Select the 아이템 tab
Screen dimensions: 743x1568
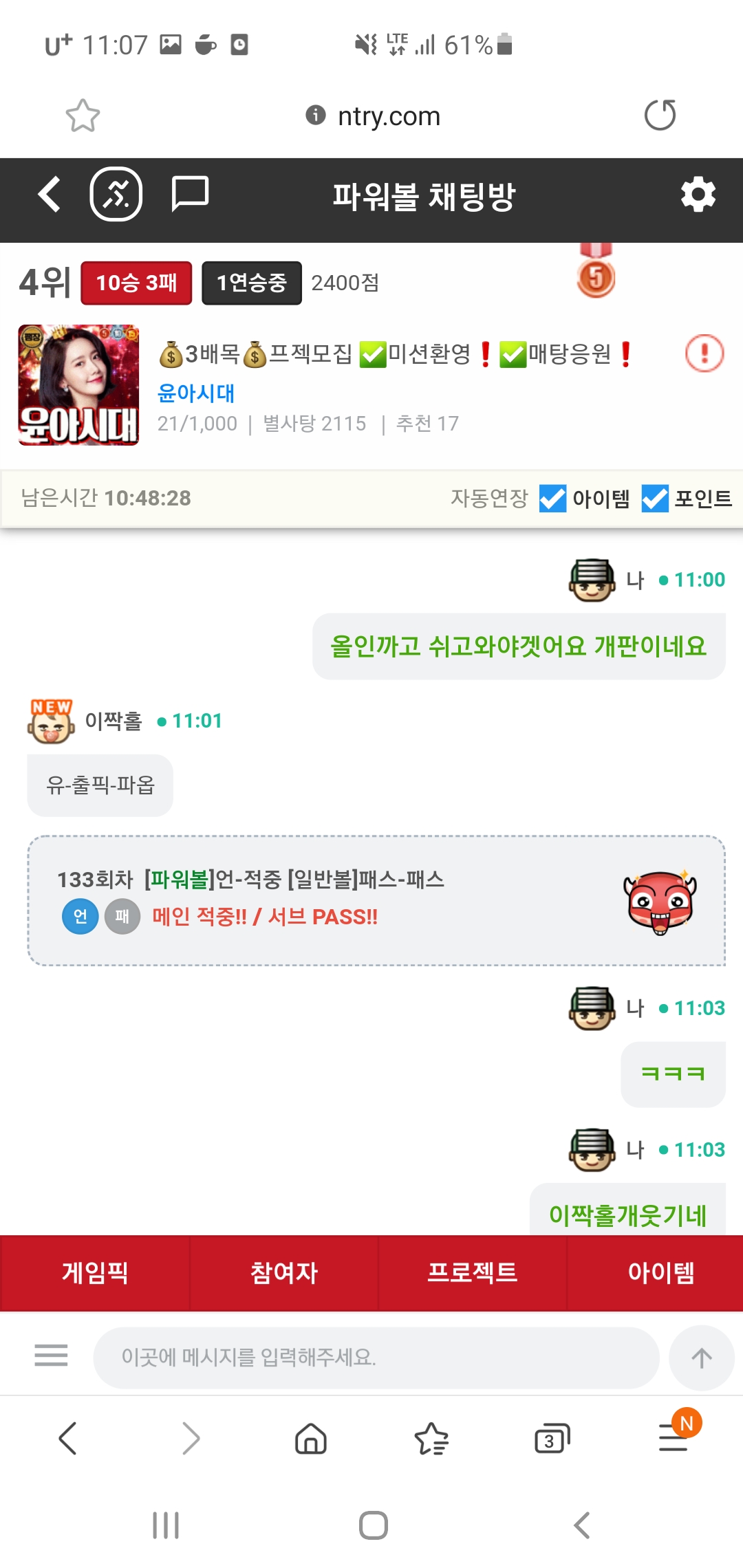point(661,1273)
